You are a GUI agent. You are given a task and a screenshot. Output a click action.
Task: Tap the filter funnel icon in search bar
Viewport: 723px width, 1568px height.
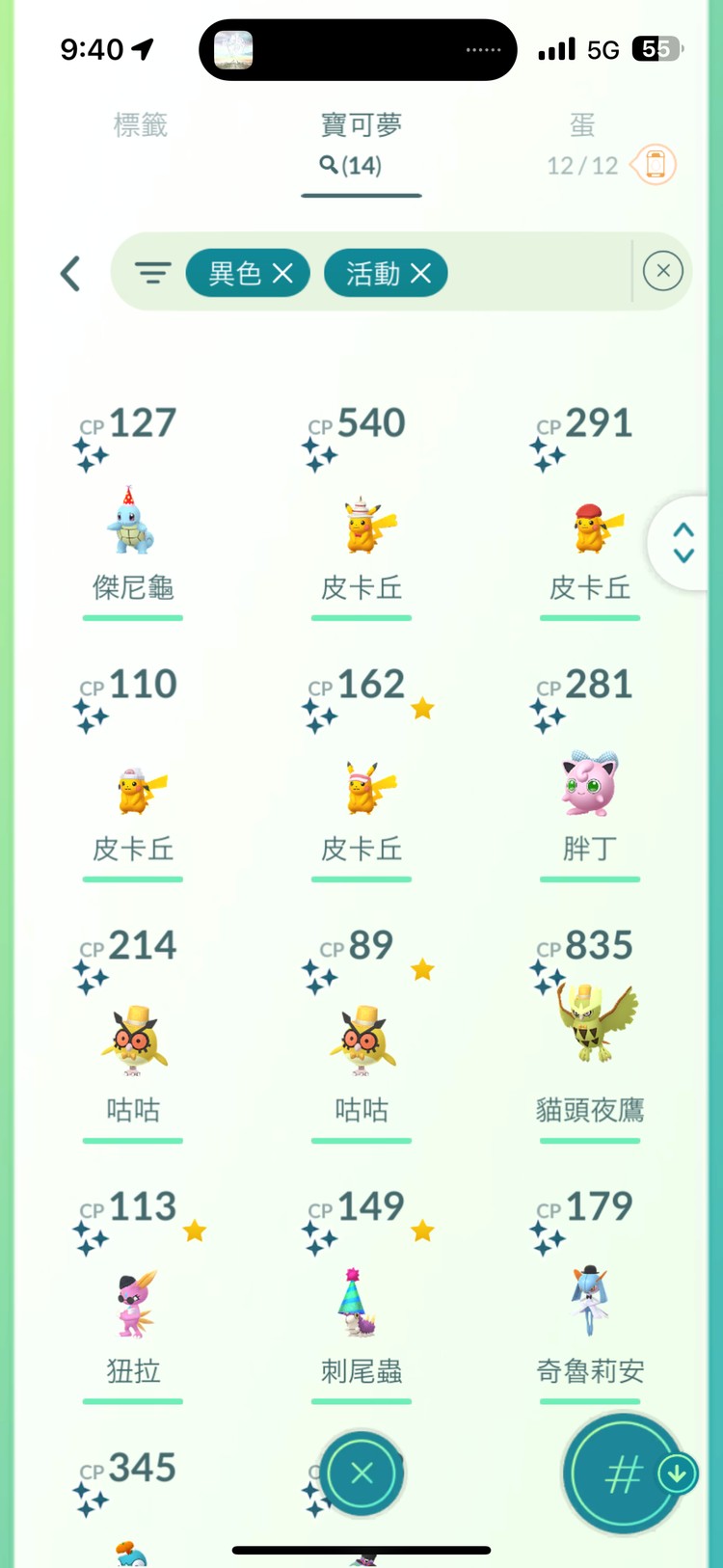pyautogui.click(x=152, y=273)
